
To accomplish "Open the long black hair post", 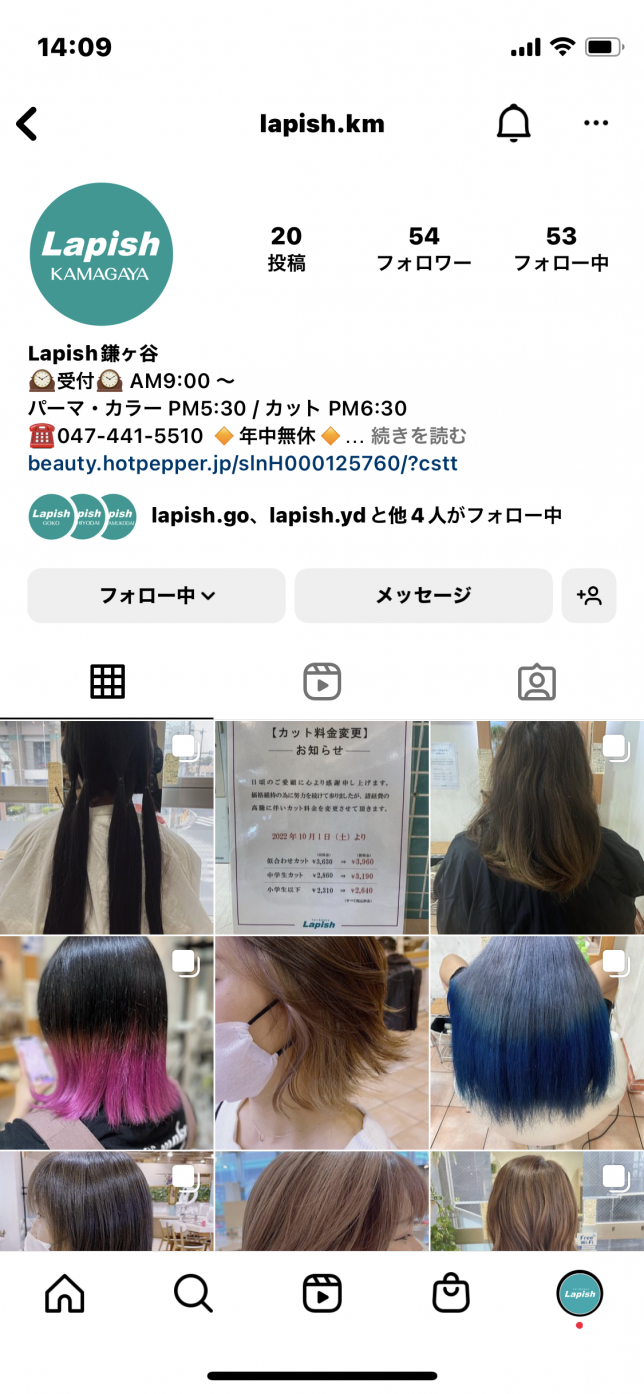I will [106, 827].
